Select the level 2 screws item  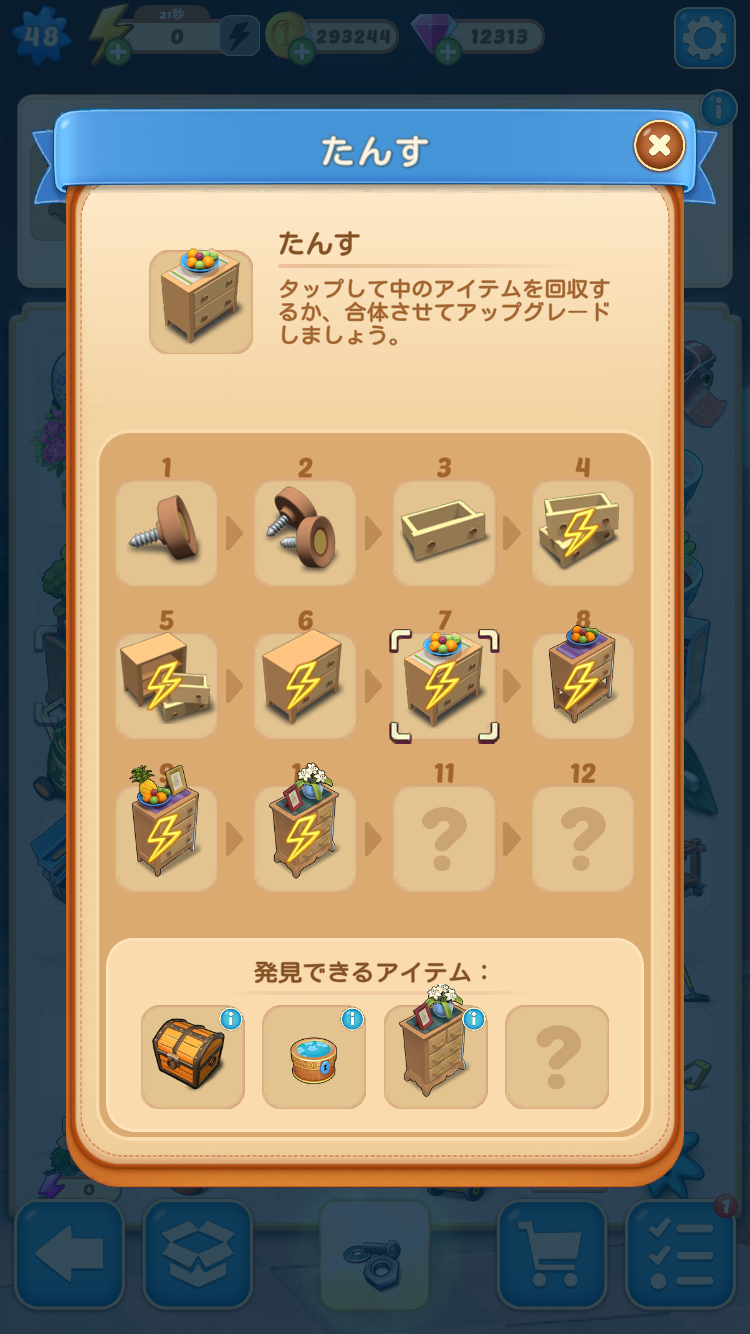[x=305, y=533]
